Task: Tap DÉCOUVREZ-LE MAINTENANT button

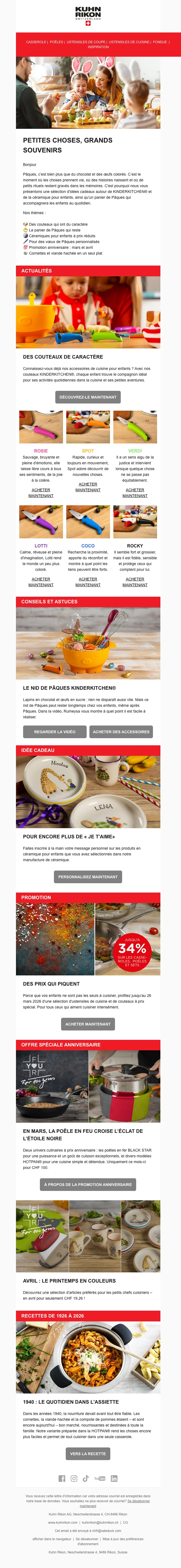Action: [x=88, y=397]
